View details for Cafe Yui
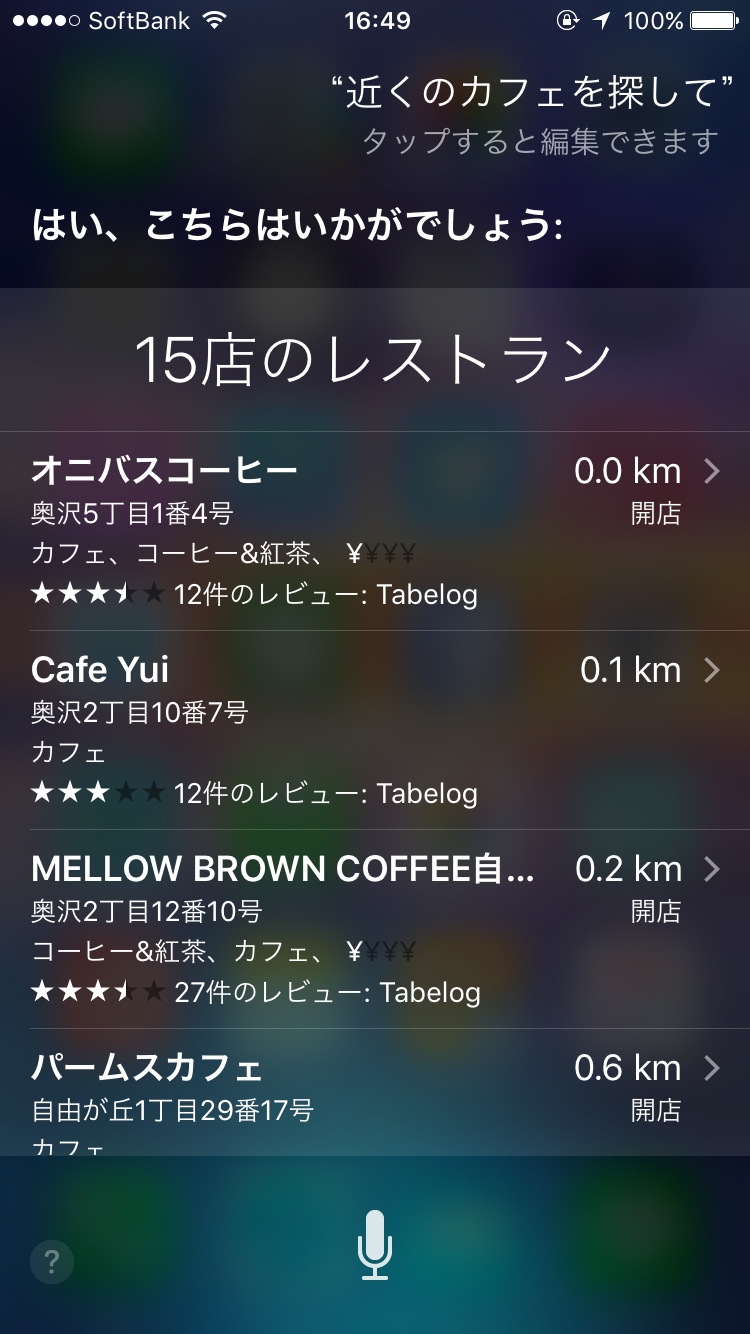The image size is (750, 1334). [x=375, y=730]
